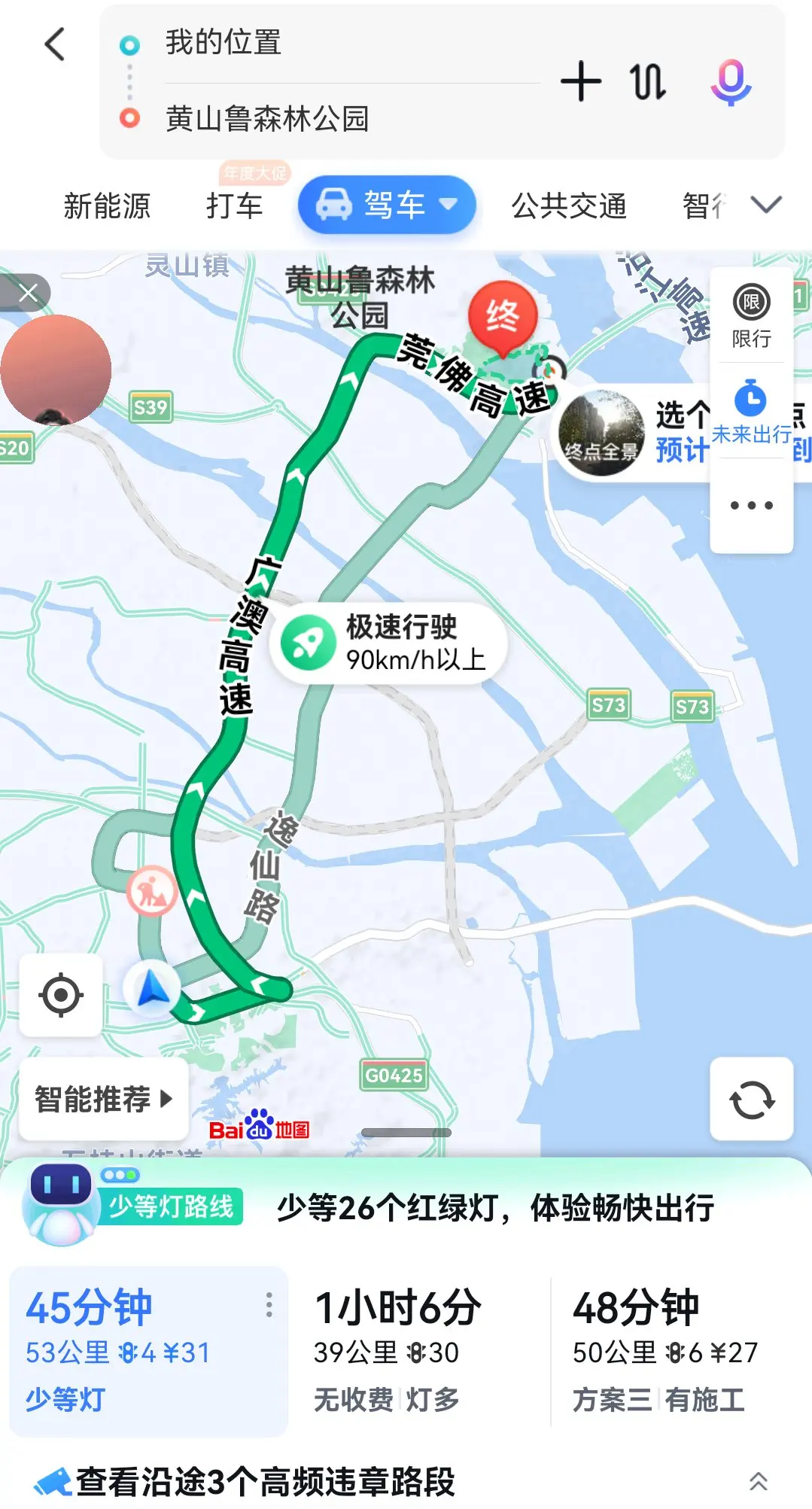Add a waypoint with the plus icon
Image resolution: width=812 pixels, height=1509 pixels.
[581, 81]
